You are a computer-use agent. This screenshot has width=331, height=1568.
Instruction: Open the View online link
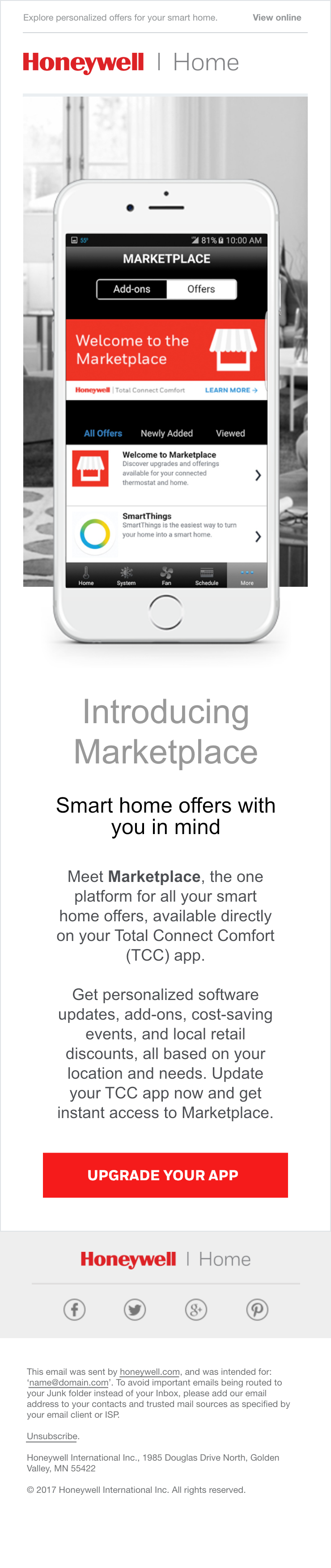(276, 17)
